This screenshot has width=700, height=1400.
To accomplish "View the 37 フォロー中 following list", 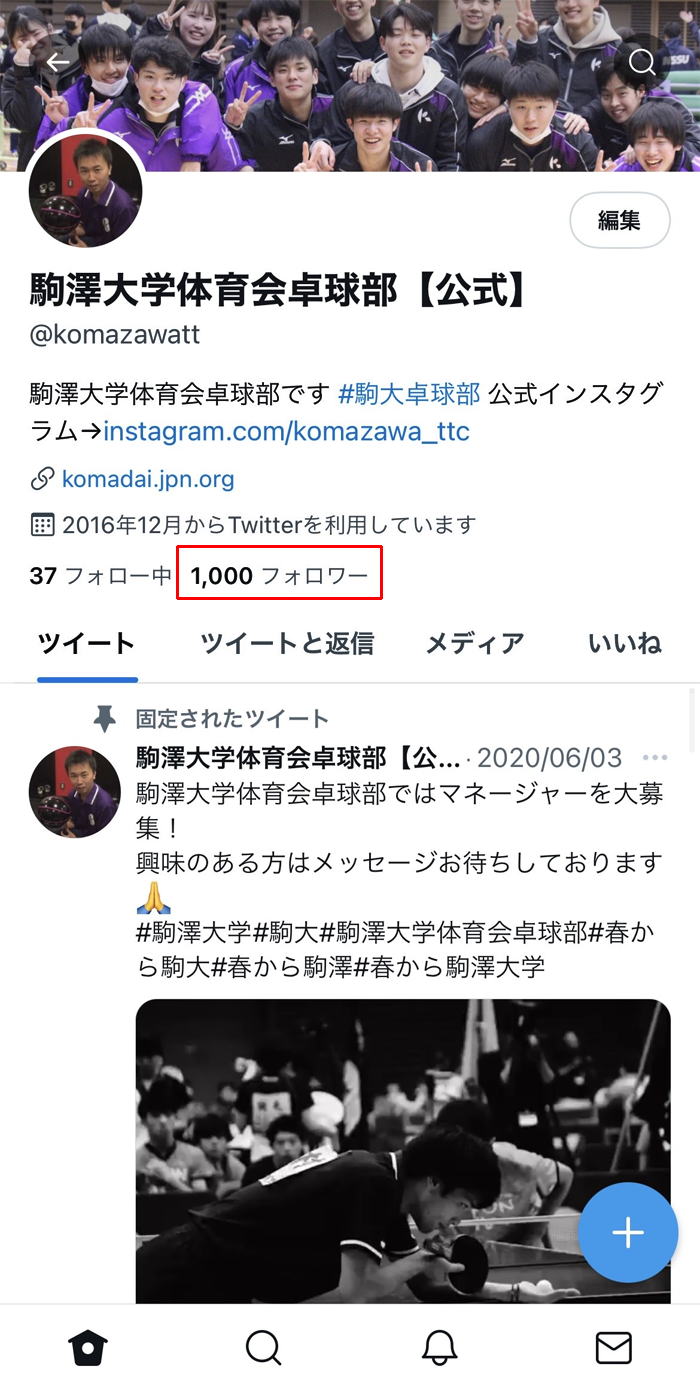I will pyautogui.click(x=101, y=575).
